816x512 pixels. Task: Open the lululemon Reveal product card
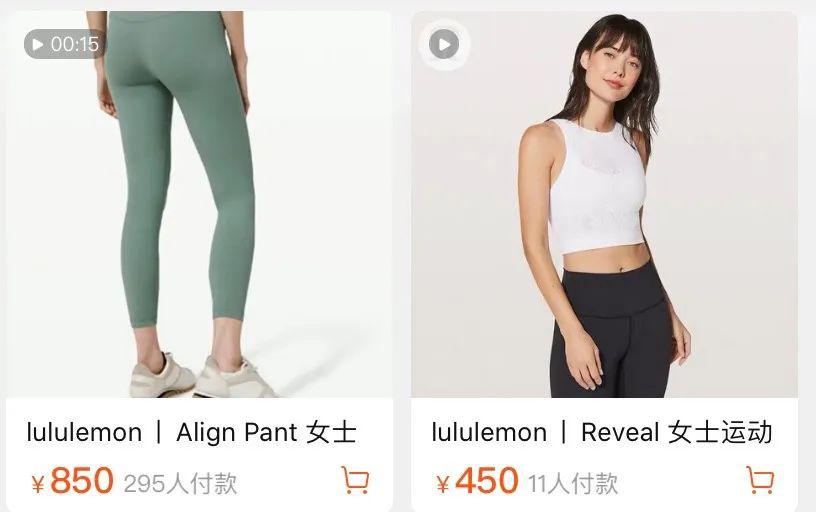tap(604, 260)
